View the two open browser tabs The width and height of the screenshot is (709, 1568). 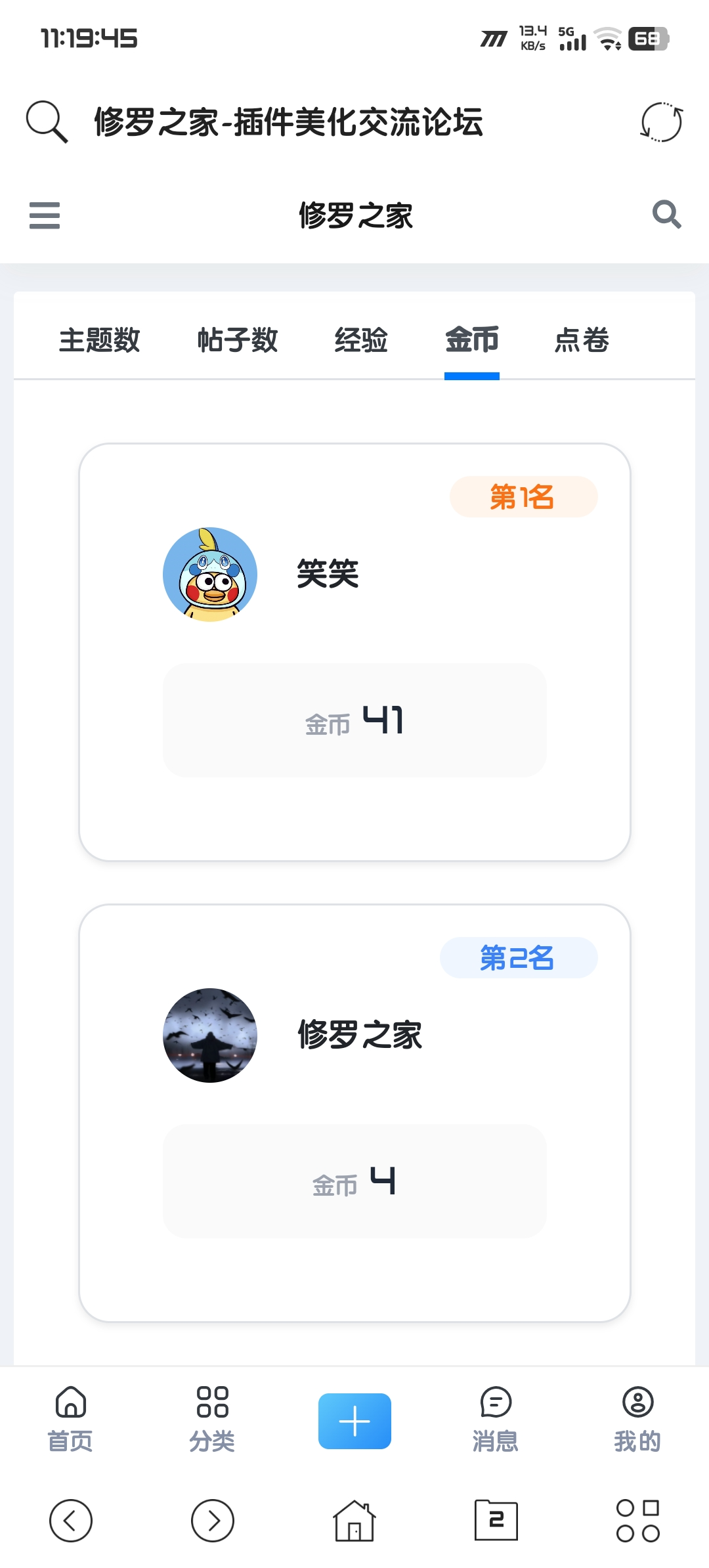(x=496, y=1520)
